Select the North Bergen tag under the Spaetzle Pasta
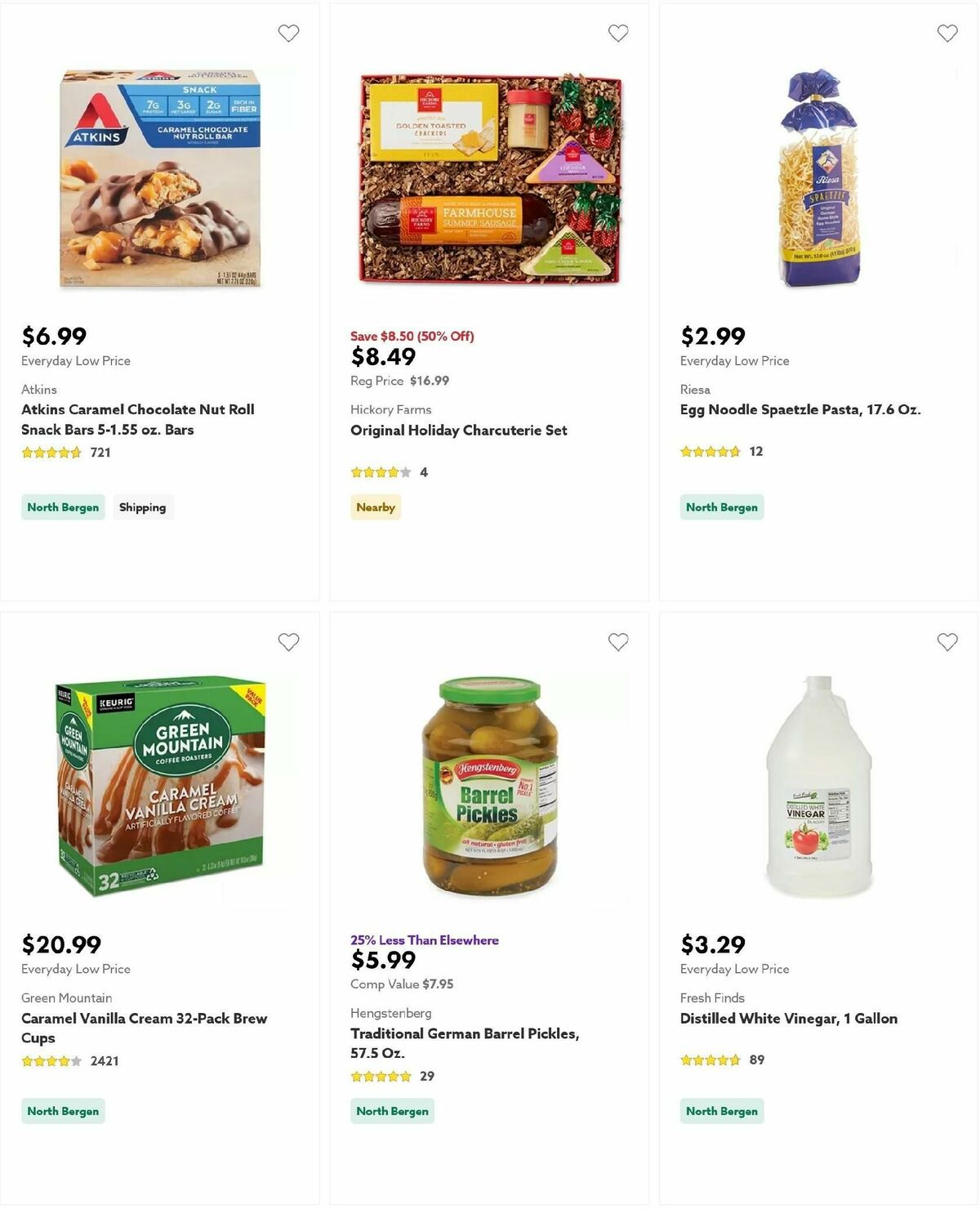Image resolution: width=980 pixels, height=1209 pixels. point(722,506)
